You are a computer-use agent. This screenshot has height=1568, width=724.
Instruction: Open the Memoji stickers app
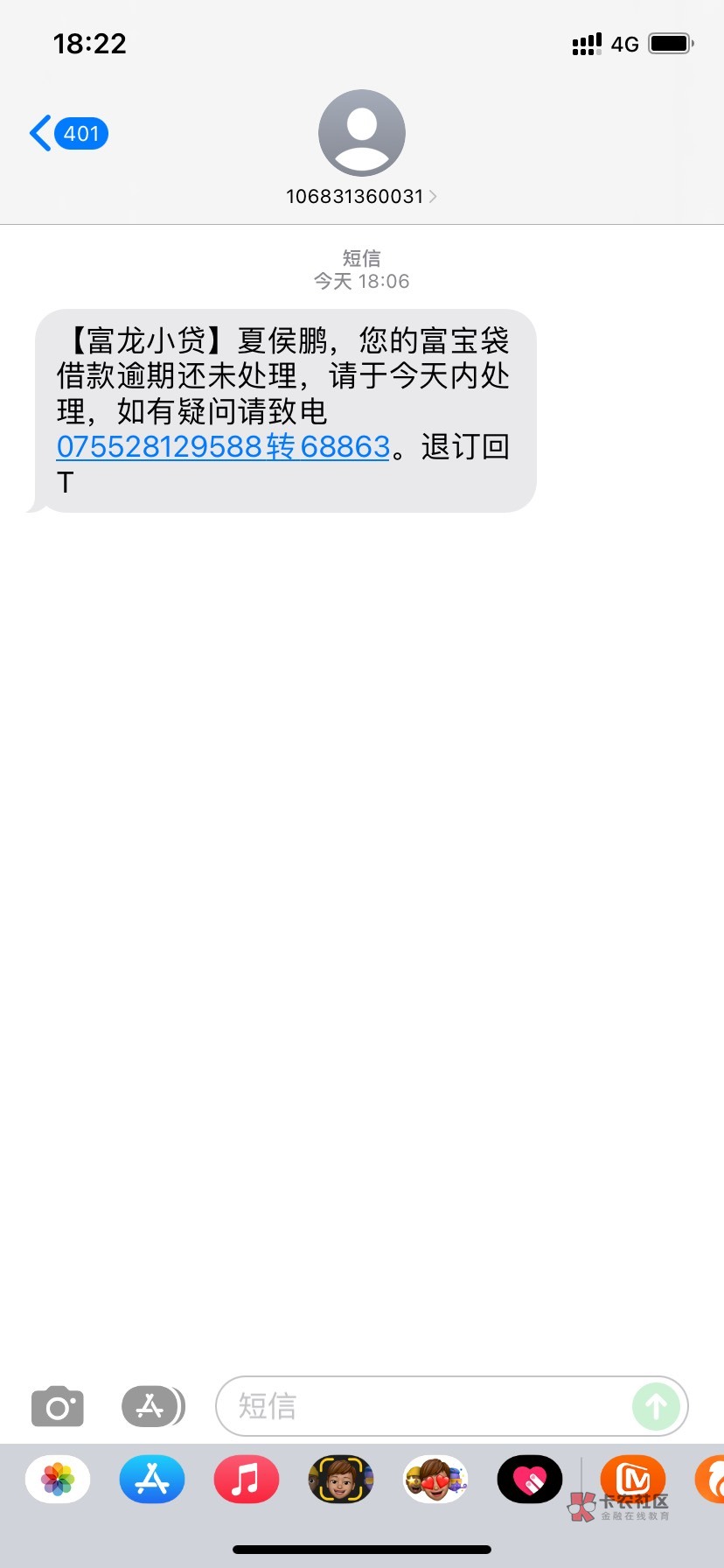(435, 1480)
